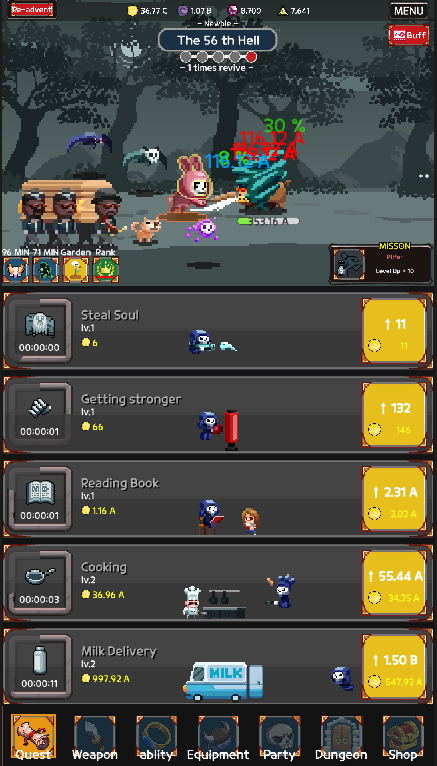437x766 pixels.
Task: Tap the Re-advent button
Action: (x=32, y=10)
